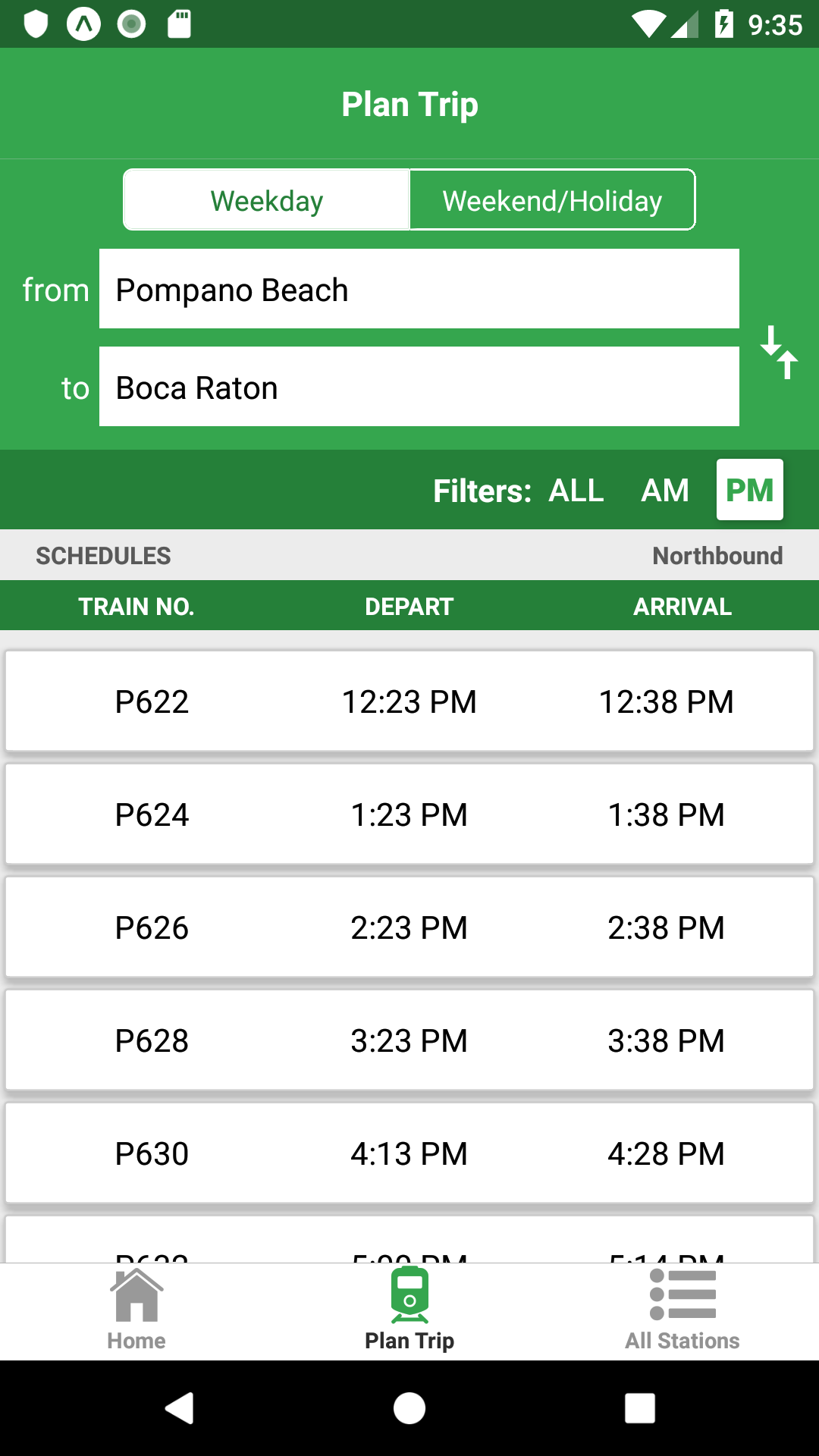819x1456 pixels.
Task: Select train P622 departing 12:23 PM
Action: 409,701
